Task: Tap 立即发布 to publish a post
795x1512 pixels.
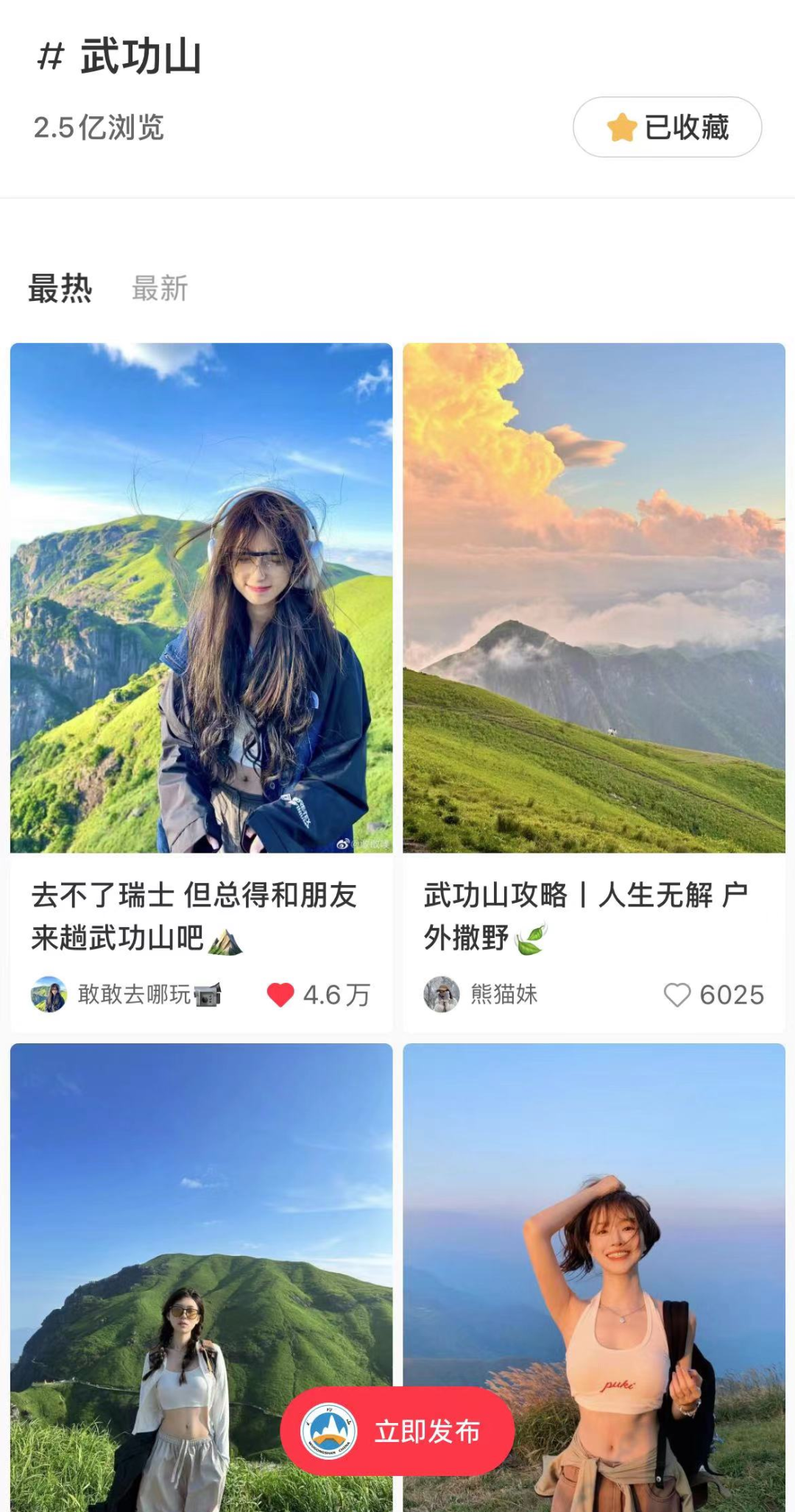Action: 397,1431
